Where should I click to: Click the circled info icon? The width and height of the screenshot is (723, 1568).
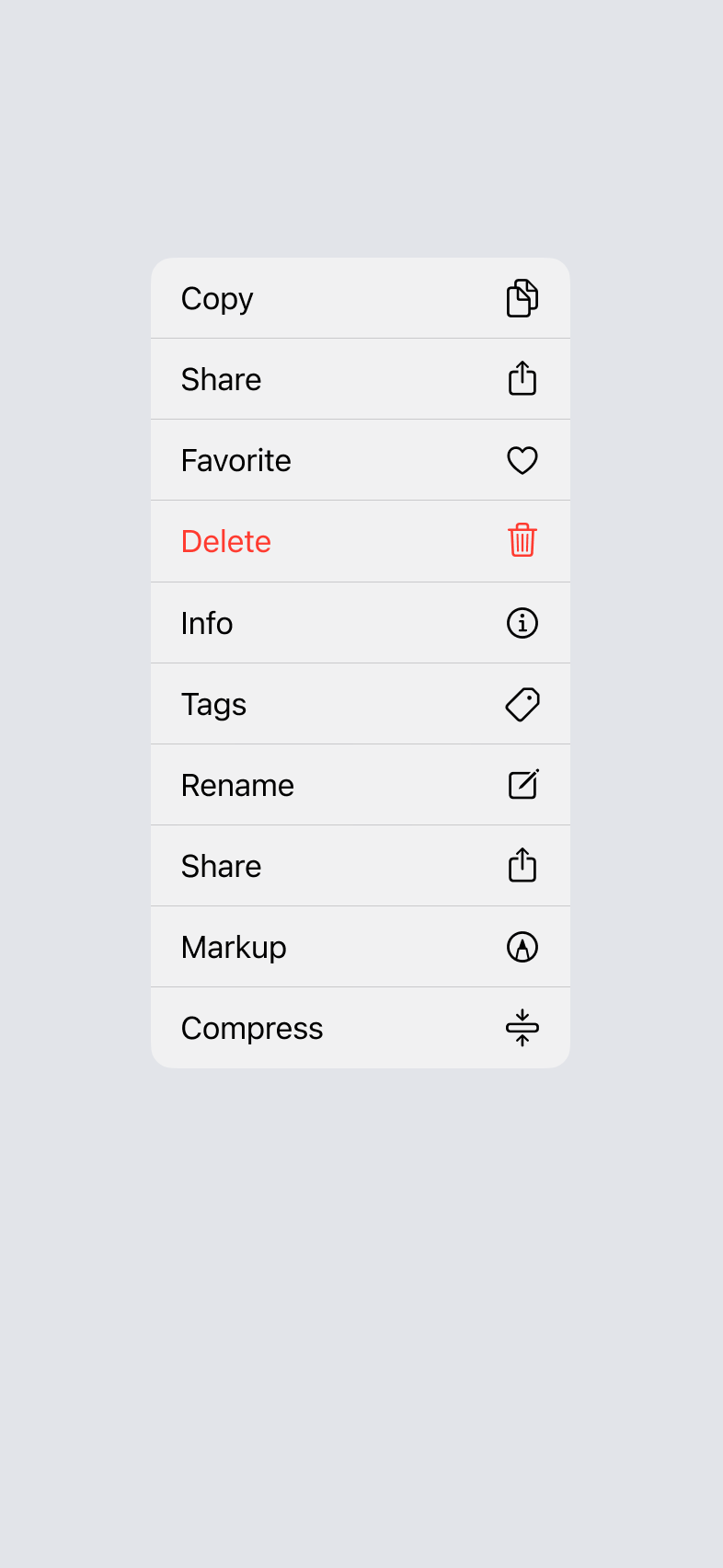pyautogui.click(x=522, y=623)
